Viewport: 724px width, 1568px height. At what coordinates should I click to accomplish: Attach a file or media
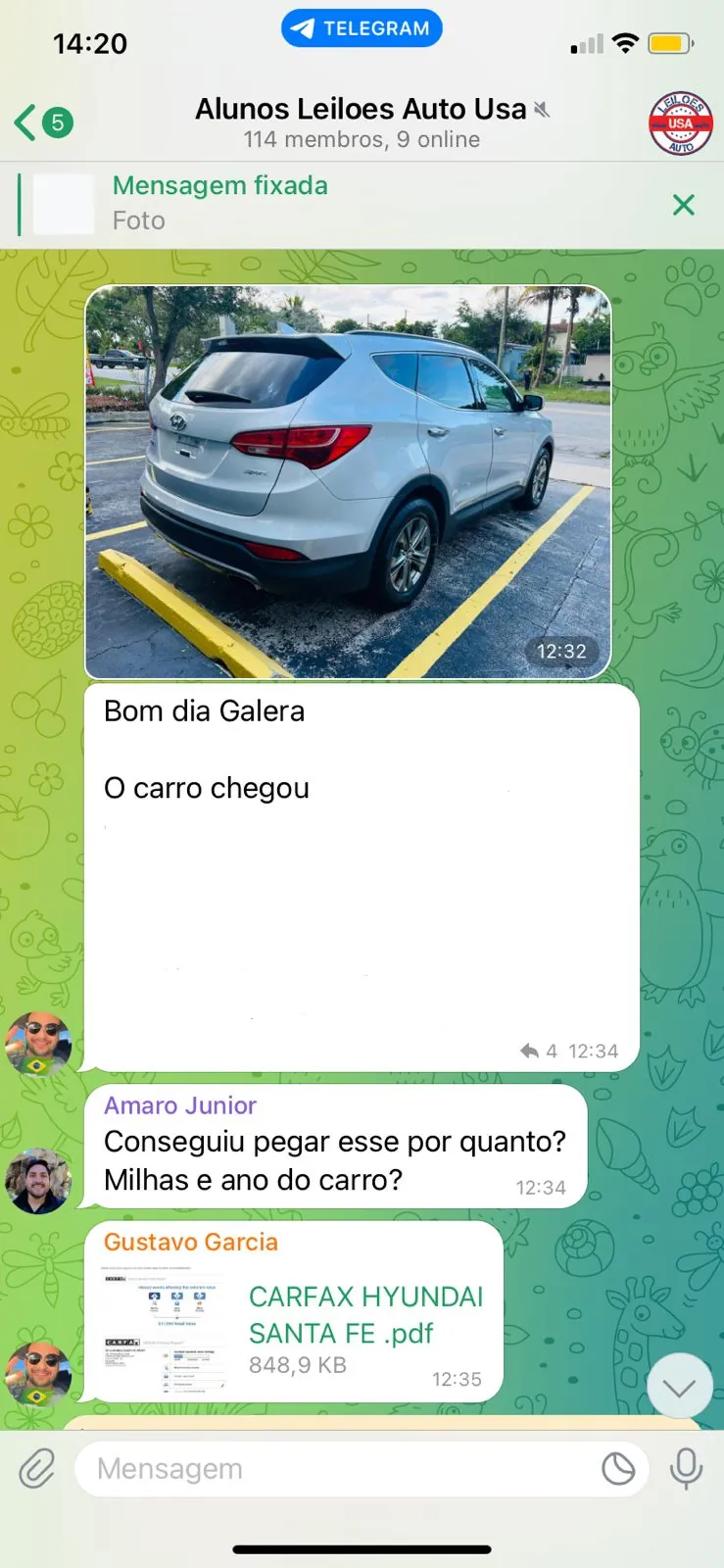coord(37,1469)
